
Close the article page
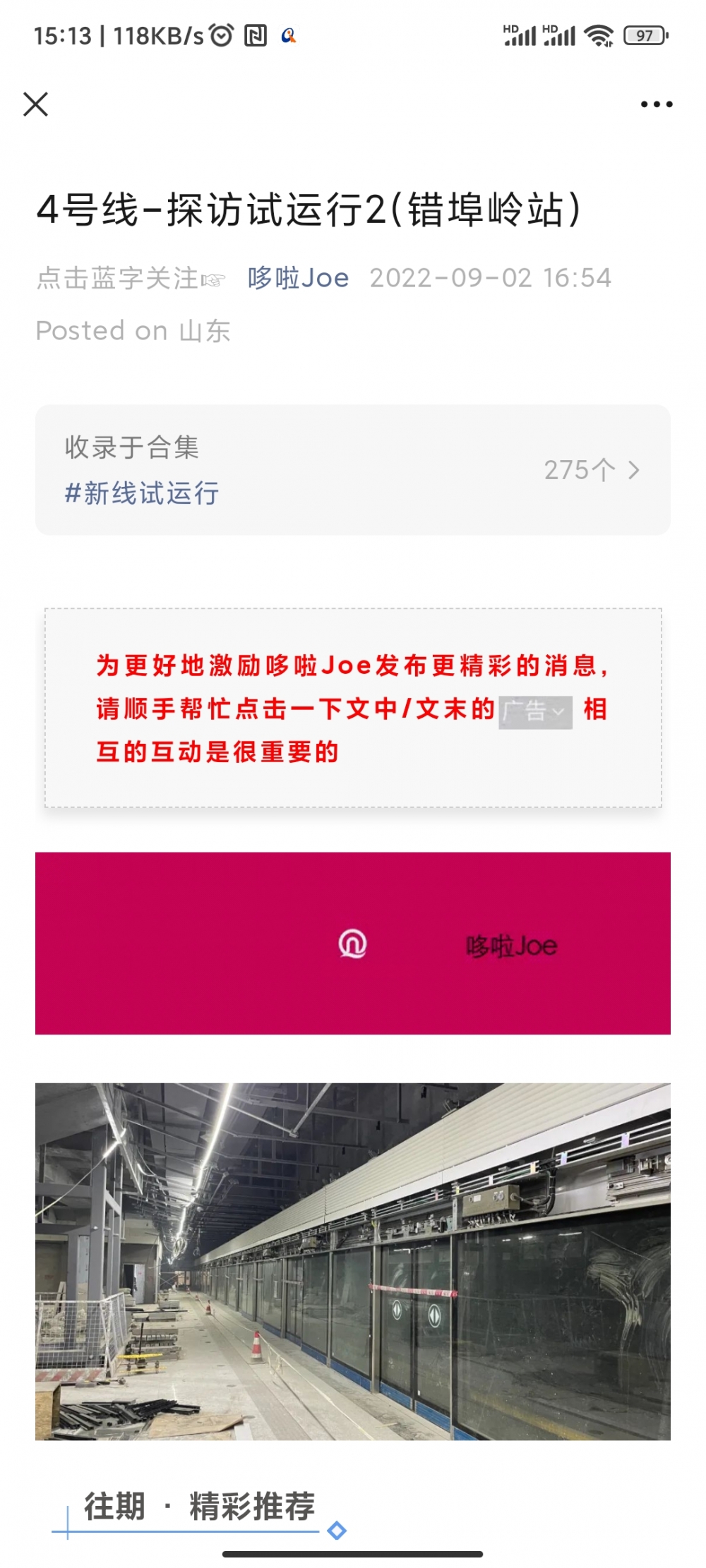36,104
